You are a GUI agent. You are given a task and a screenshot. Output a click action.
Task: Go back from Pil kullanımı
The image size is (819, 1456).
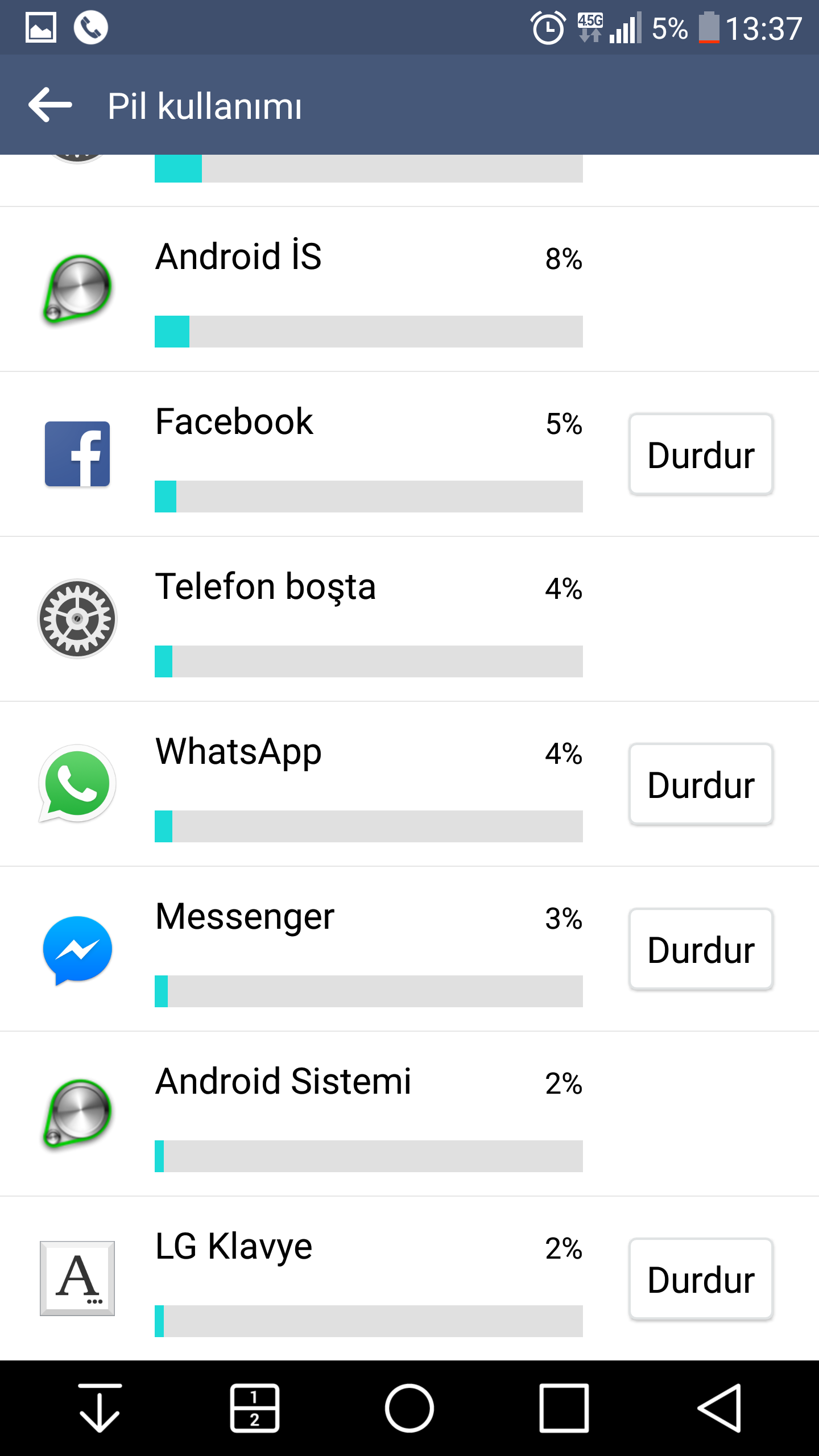(50, 105)
